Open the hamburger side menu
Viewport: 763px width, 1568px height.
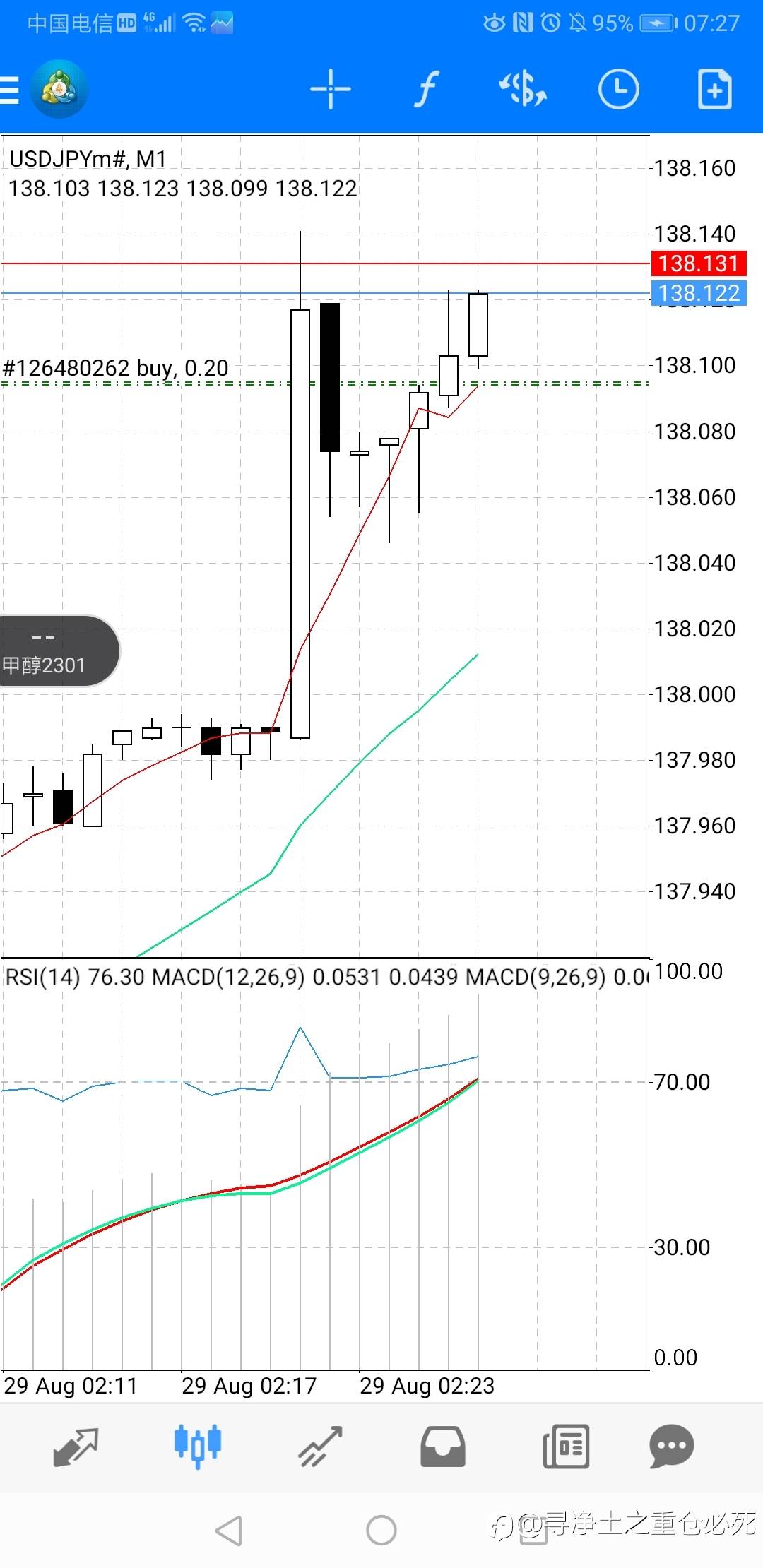tap(10, 90)
